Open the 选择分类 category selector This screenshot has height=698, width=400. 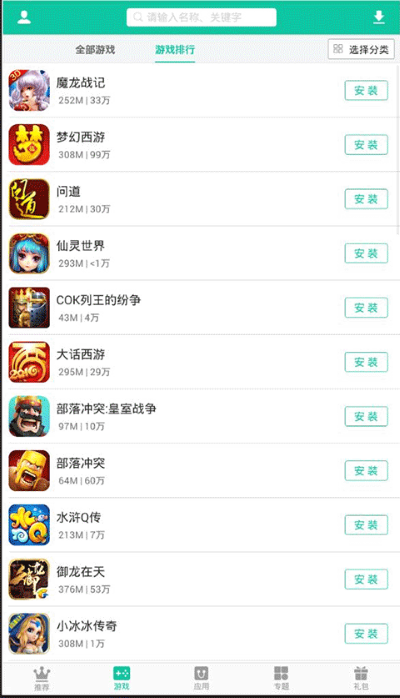point(361,49)
